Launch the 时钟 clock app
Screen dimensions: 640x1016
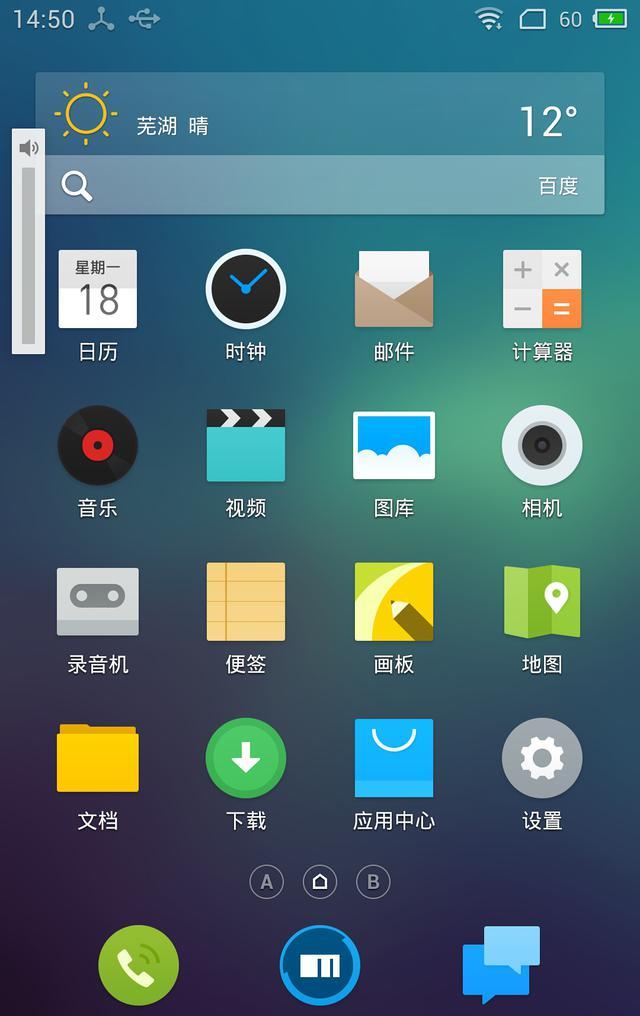(x=246, y=290)
